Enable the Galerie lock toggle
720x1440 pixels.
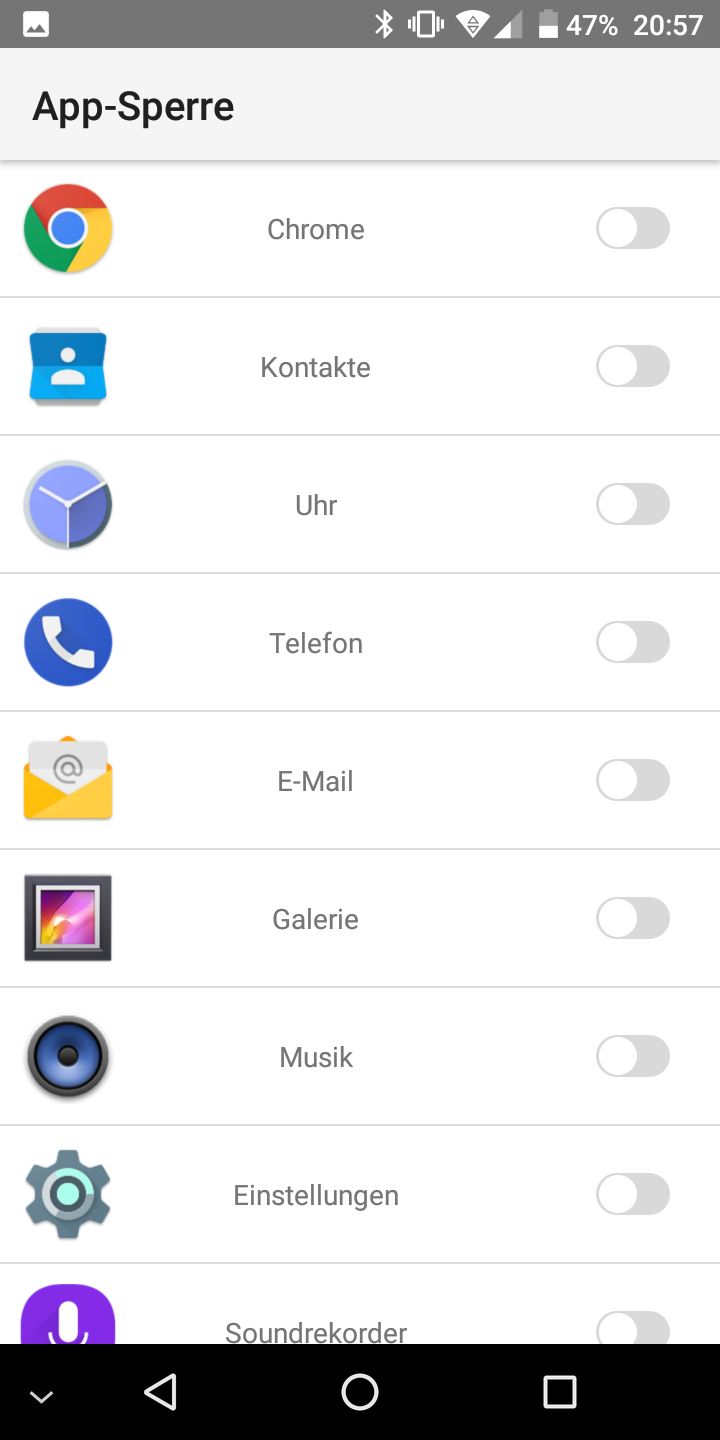pos(632,918)
